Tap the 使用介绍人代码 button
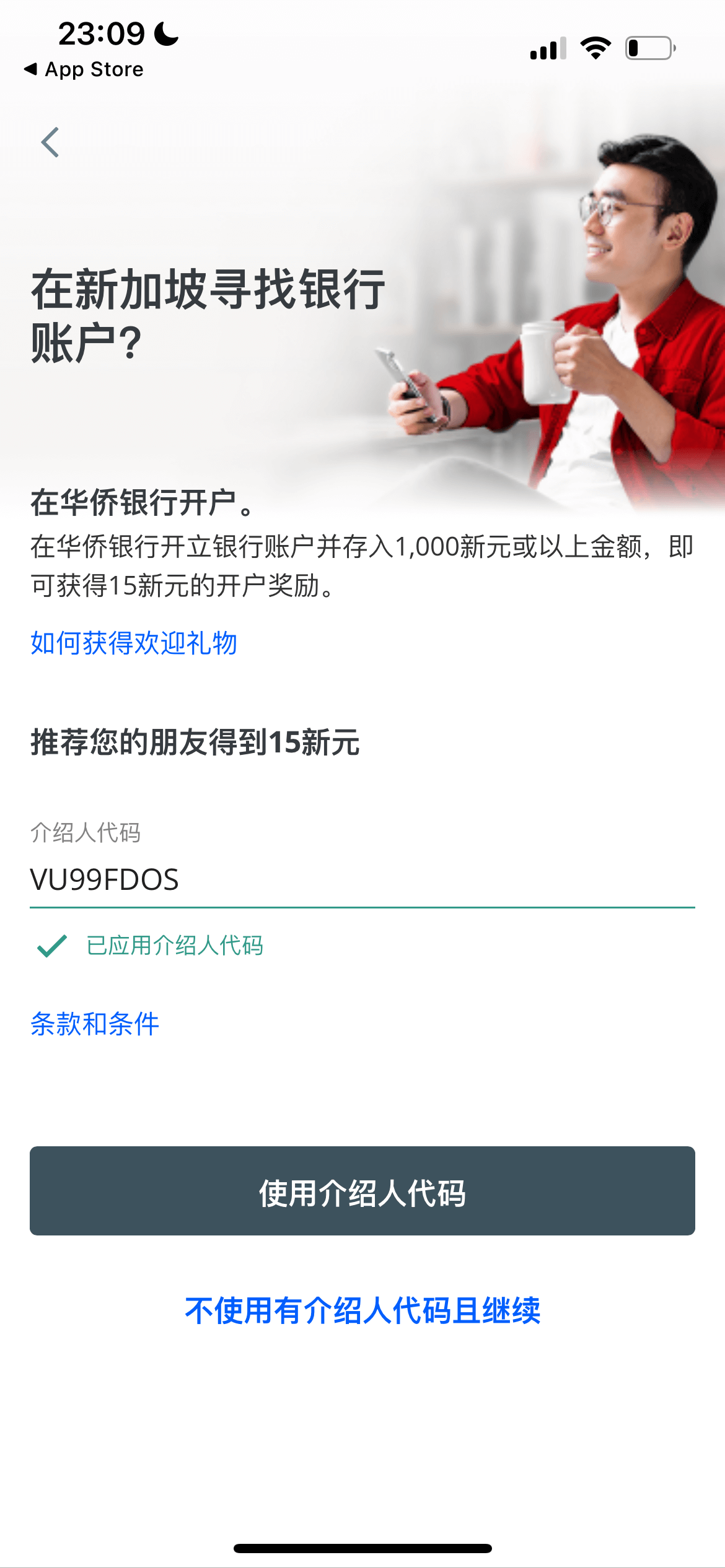This screenshot has height=1568, width=725. 362,1191
